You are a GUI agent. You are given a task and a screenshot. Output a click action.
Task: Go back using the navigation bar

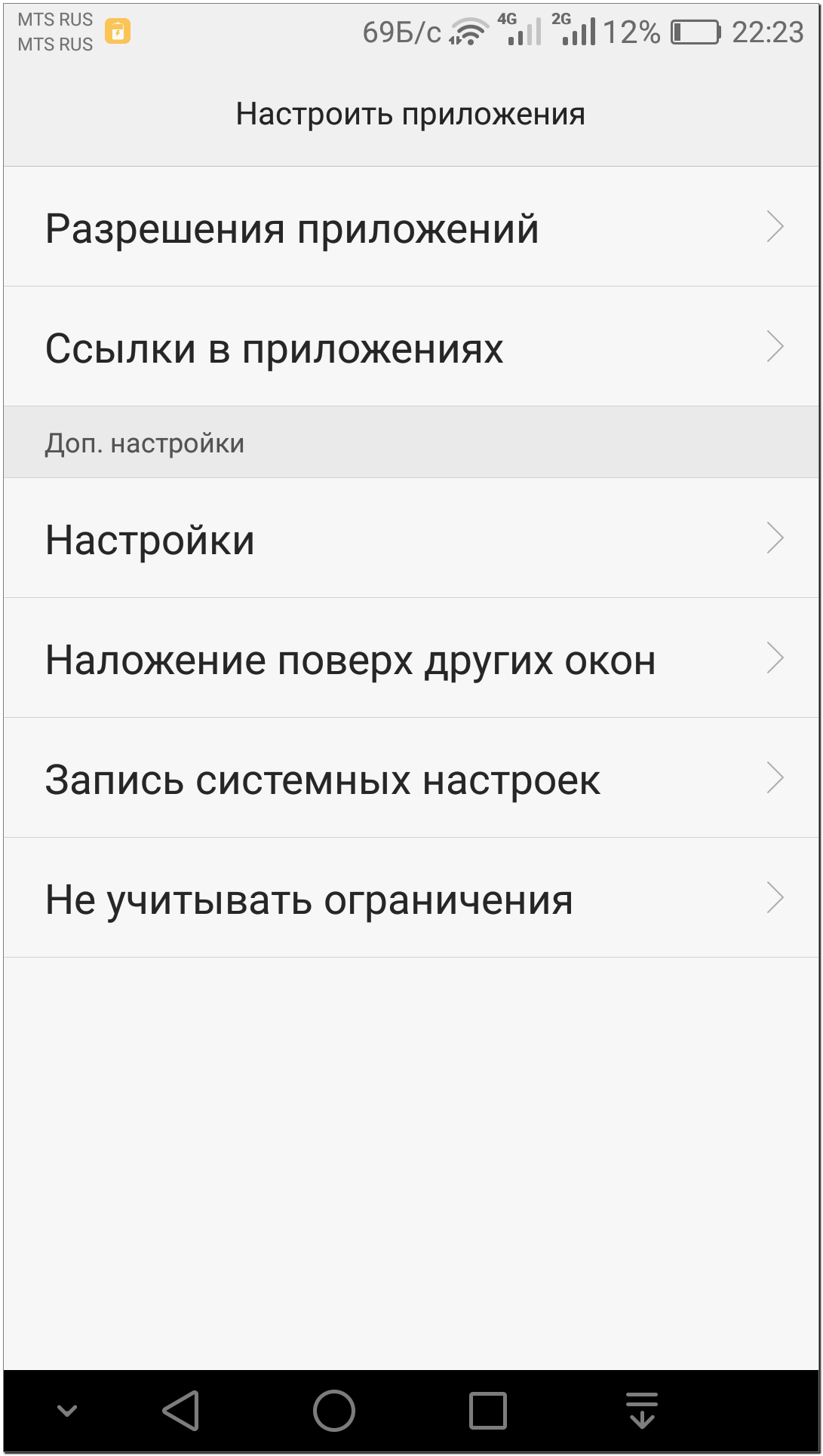pos(181,1410)
